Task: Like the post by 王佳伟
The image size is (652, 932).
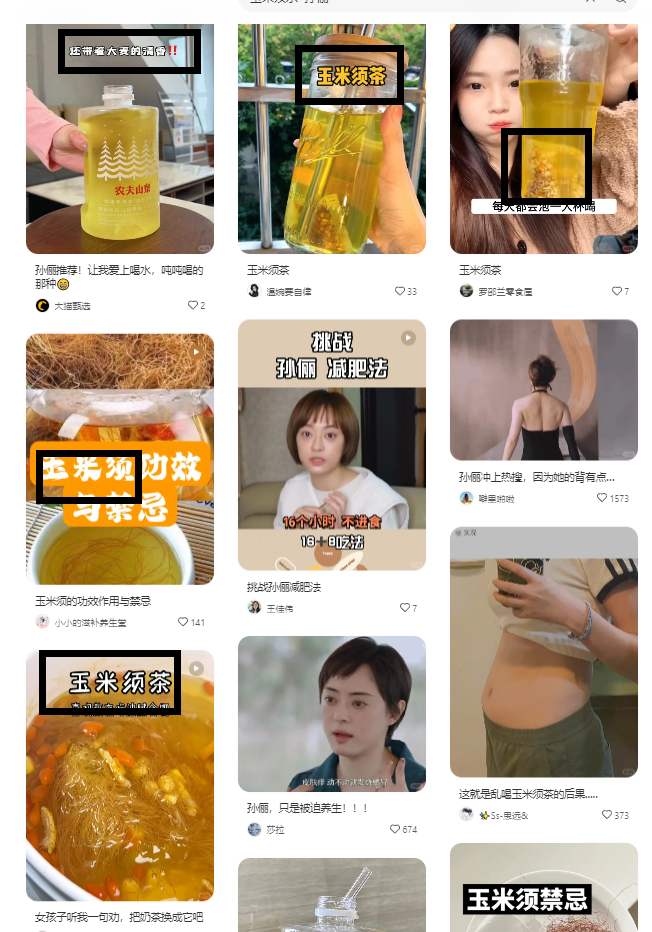Action: click(x=405, y=608)
